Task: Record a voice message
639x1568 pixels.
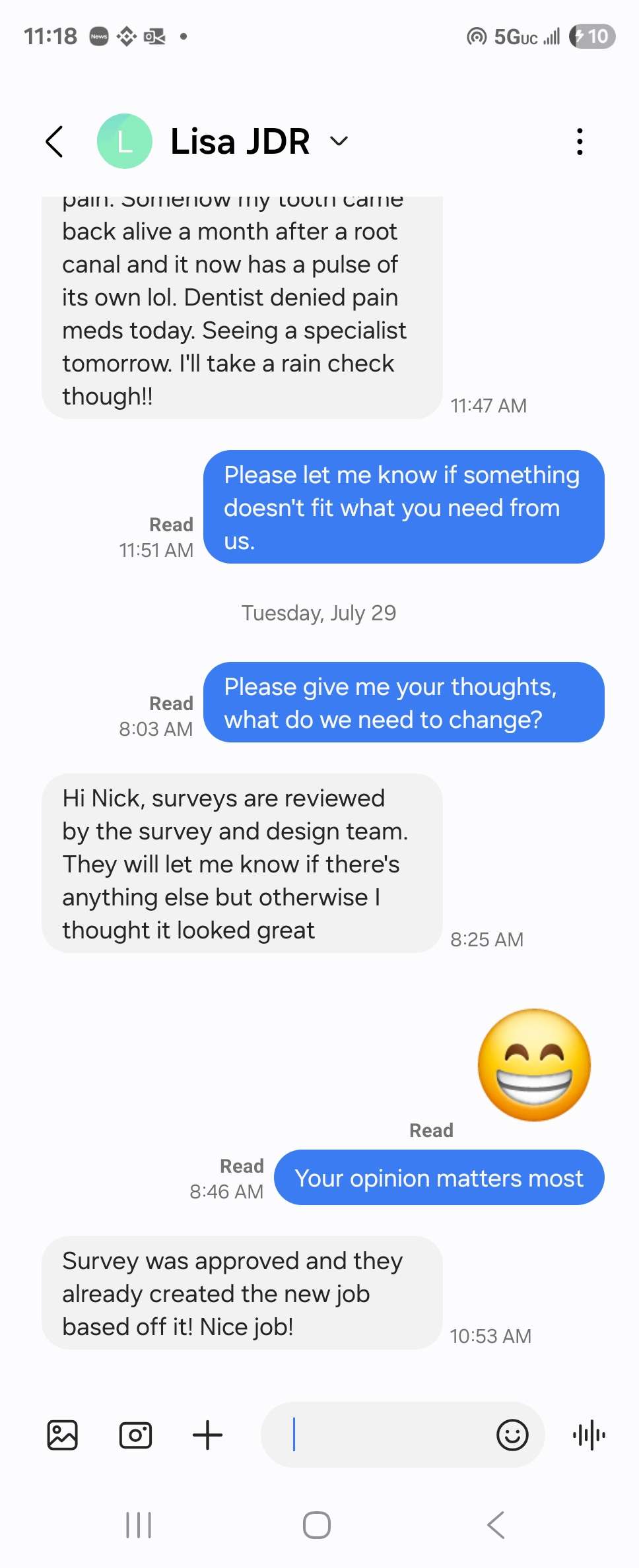Action: coord(589,1435)
